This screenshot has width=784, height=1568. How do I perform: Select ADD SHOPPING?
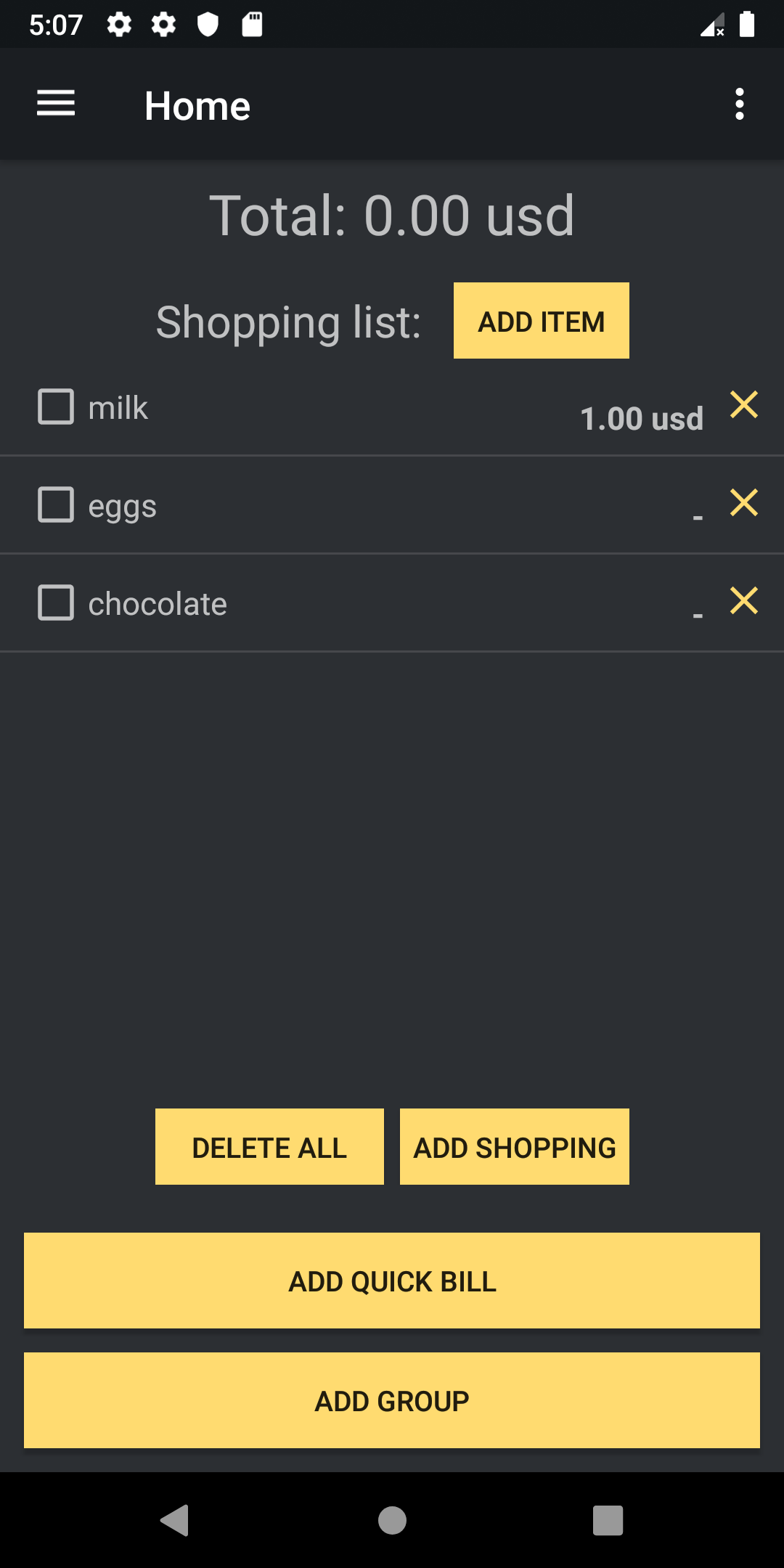(x=514, y=1147)
